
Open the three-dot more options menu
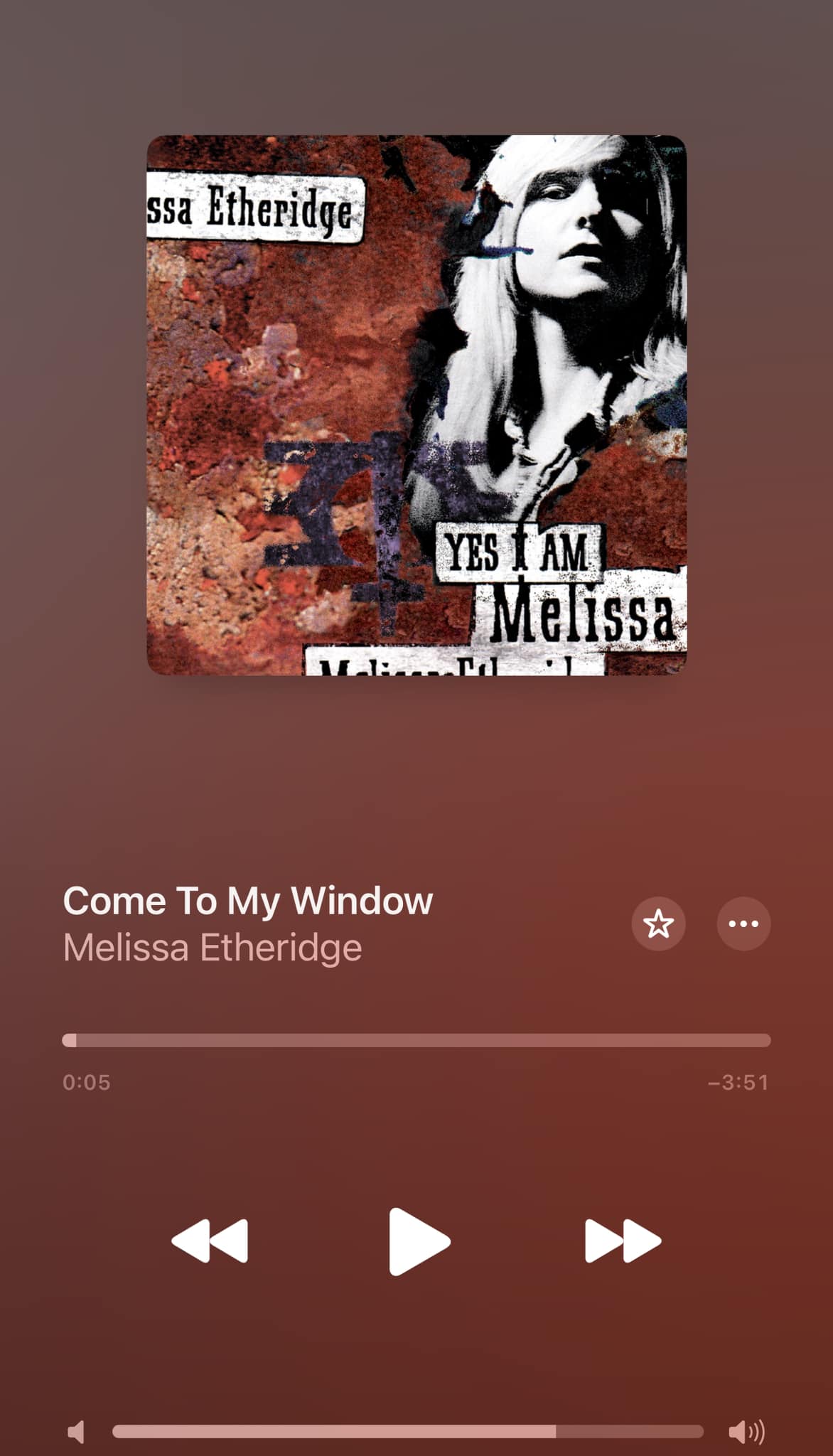[x=743, y=924]
